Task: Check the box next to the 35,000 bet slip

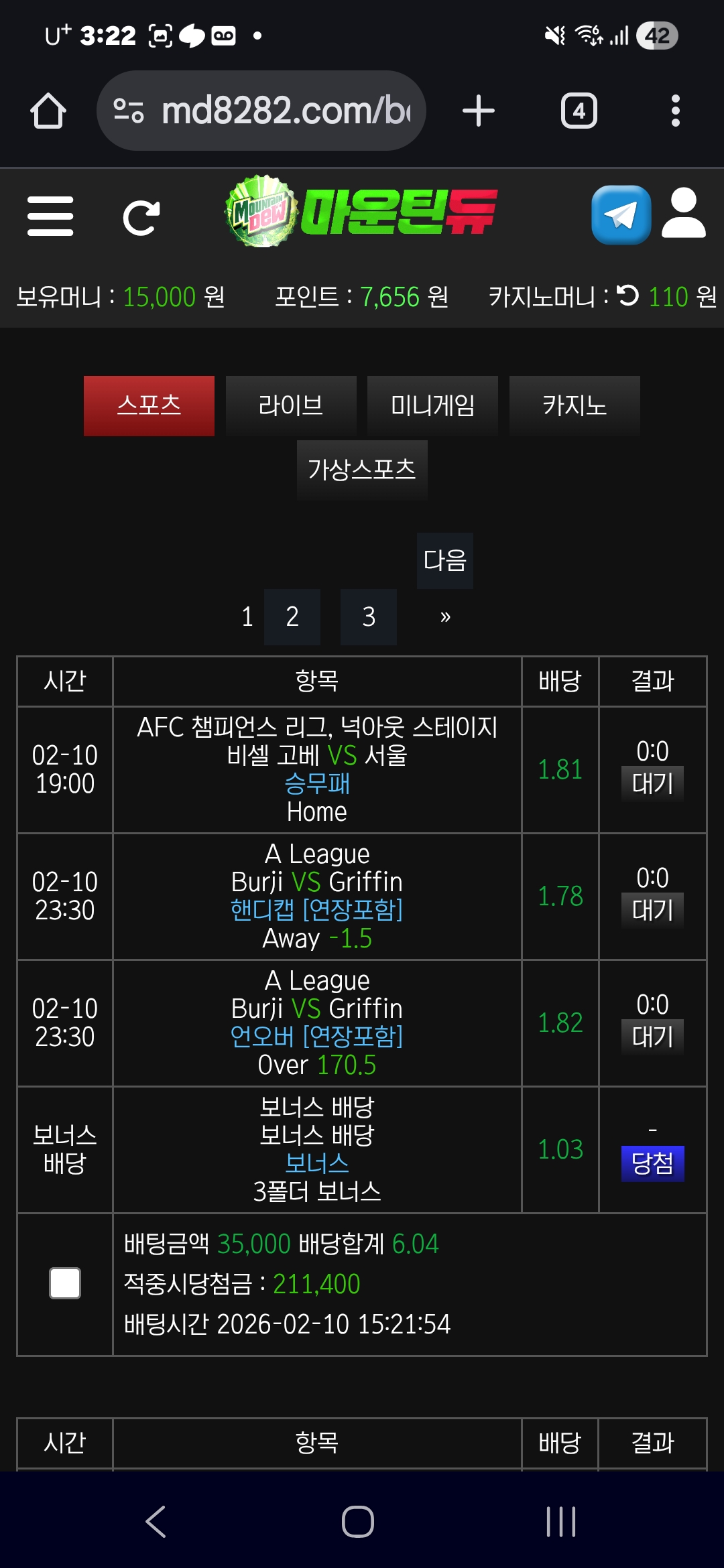Action: point(65,1283)
